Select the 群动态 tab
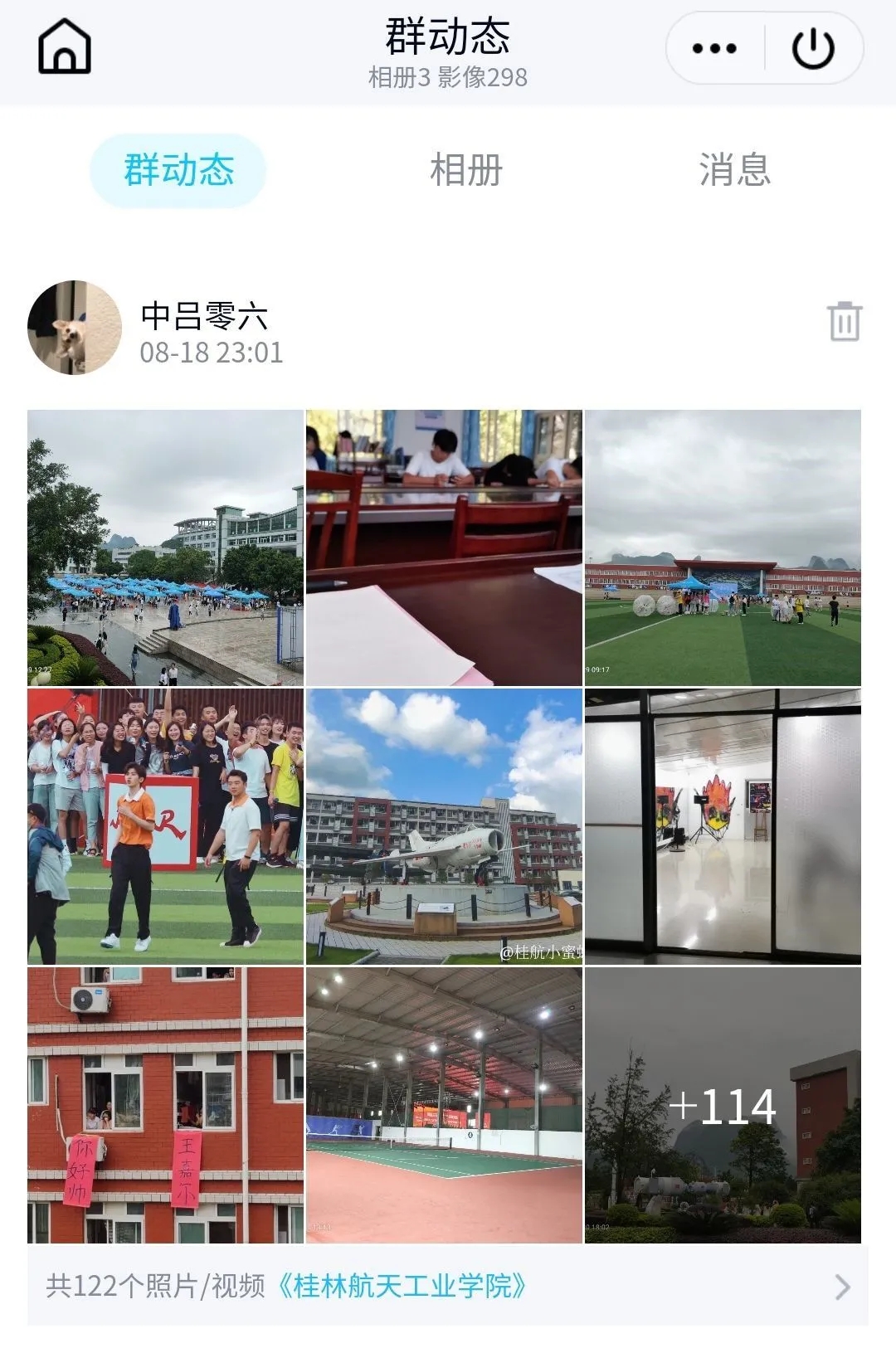 point(178,168)
